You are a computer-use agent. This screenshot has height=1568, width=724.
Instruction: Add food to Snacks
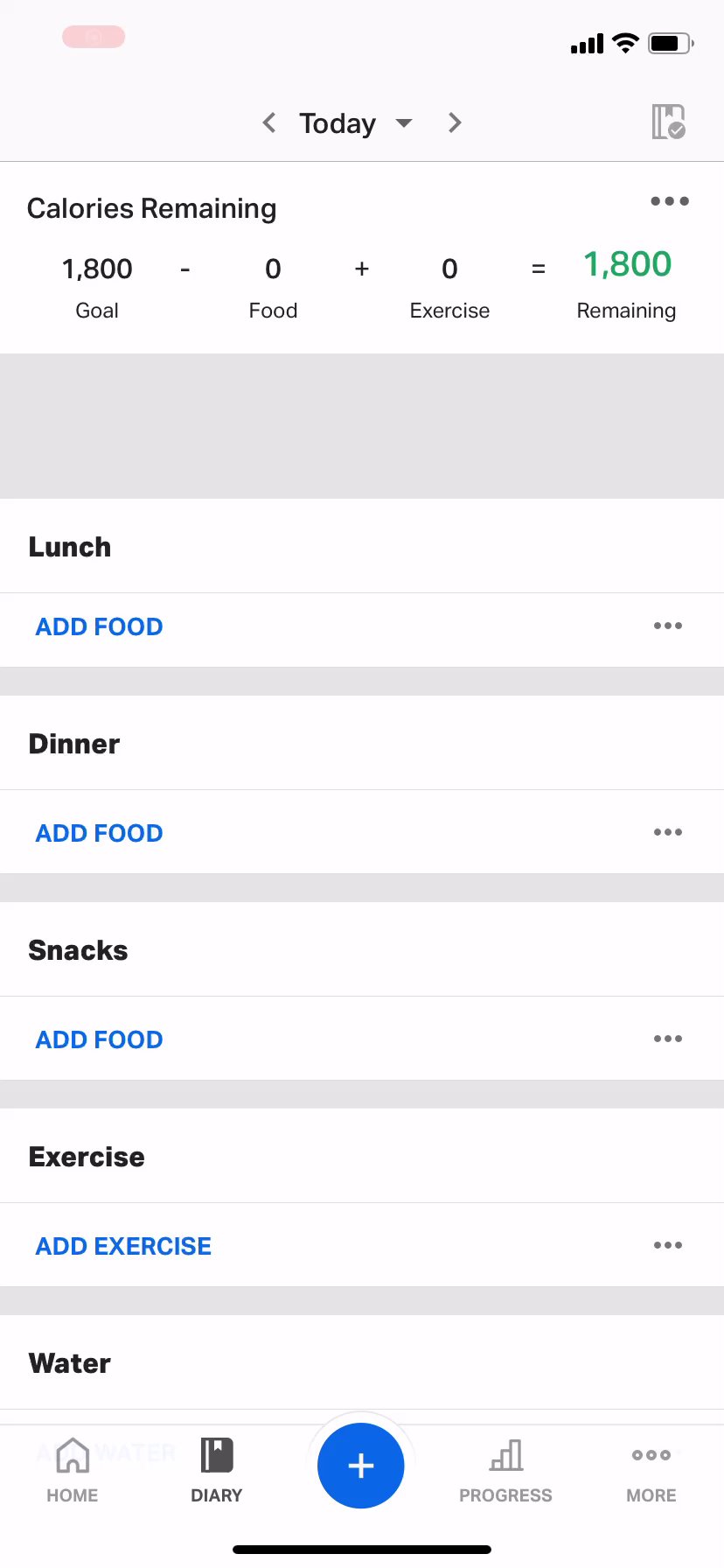(99, 1039)
